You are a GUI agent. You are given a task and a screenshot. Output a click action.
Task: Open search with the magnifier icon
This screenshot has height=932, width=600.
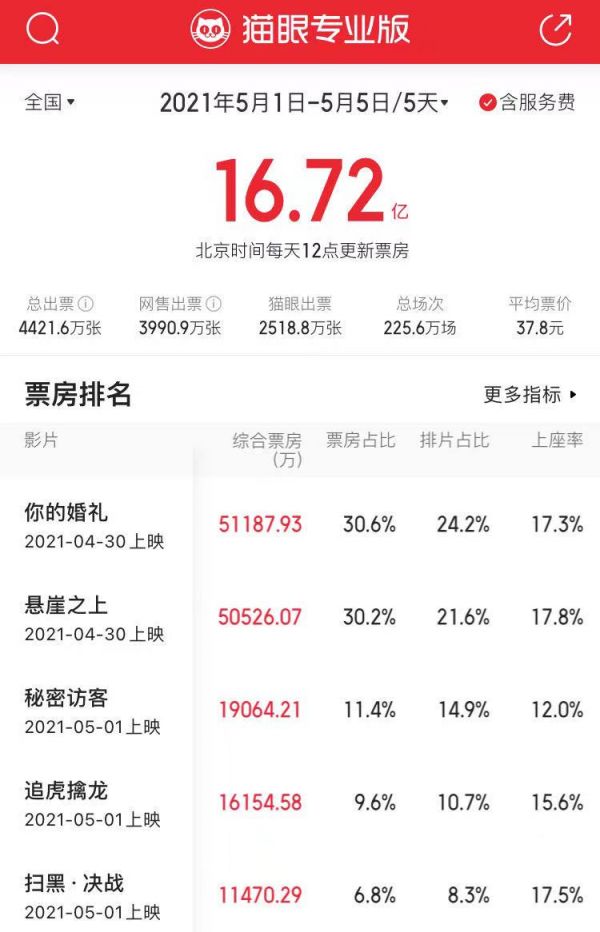click(44, 30)
